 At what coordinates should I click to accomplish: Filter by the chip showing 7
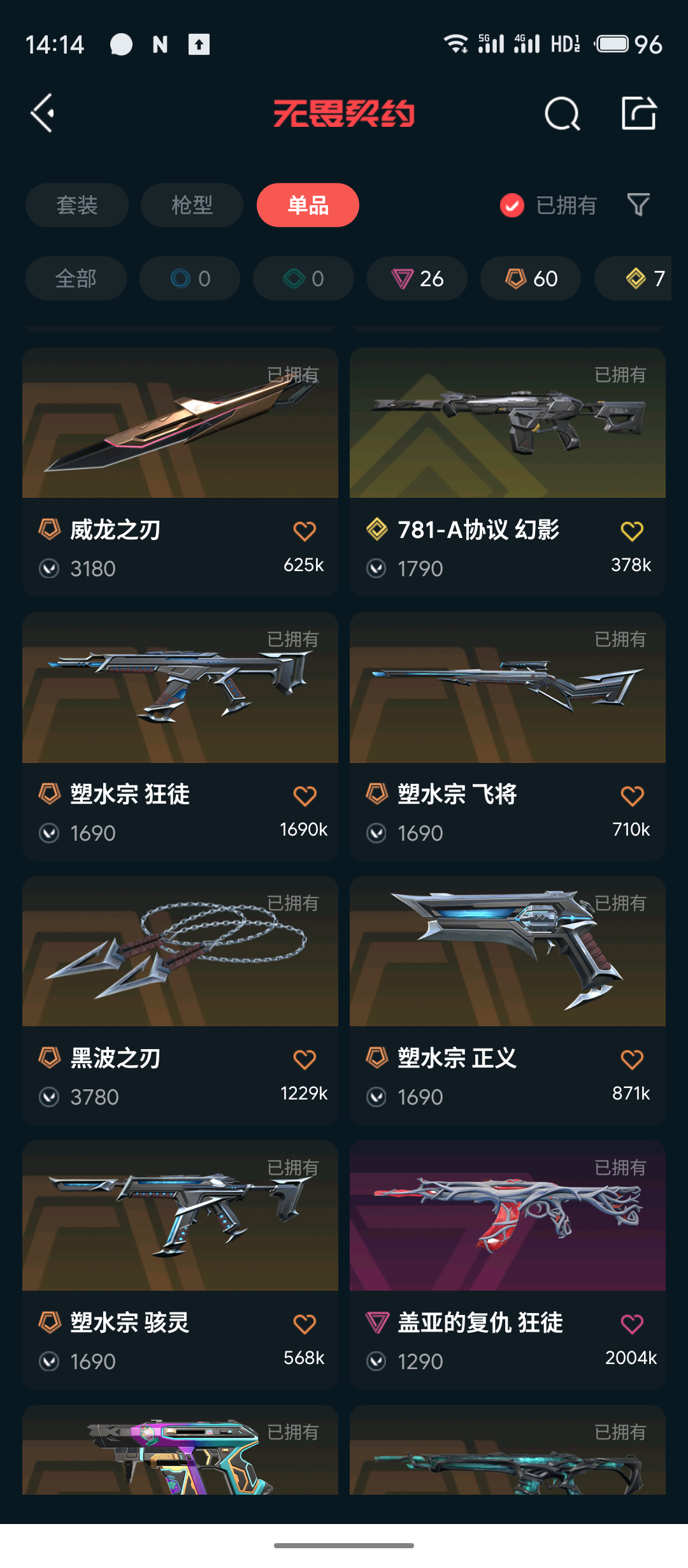pyautogui.click(x=645, y=279)
